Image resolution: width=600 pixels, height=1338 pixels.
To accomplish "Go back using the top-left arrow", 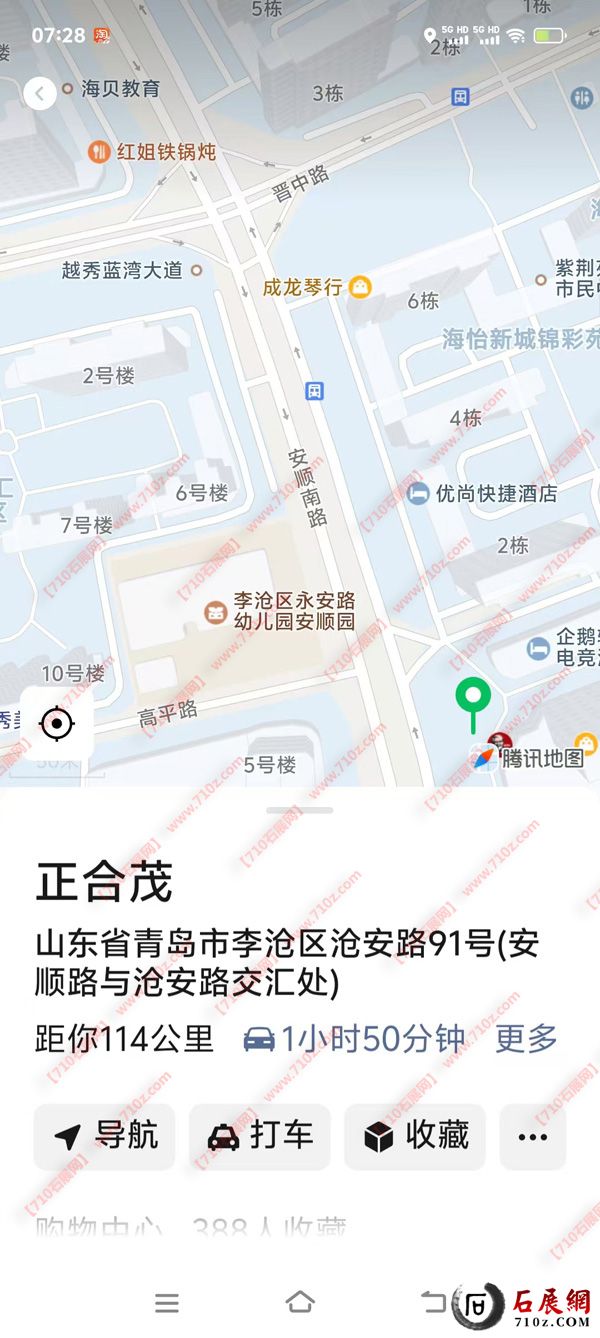I will coord(39,94).
